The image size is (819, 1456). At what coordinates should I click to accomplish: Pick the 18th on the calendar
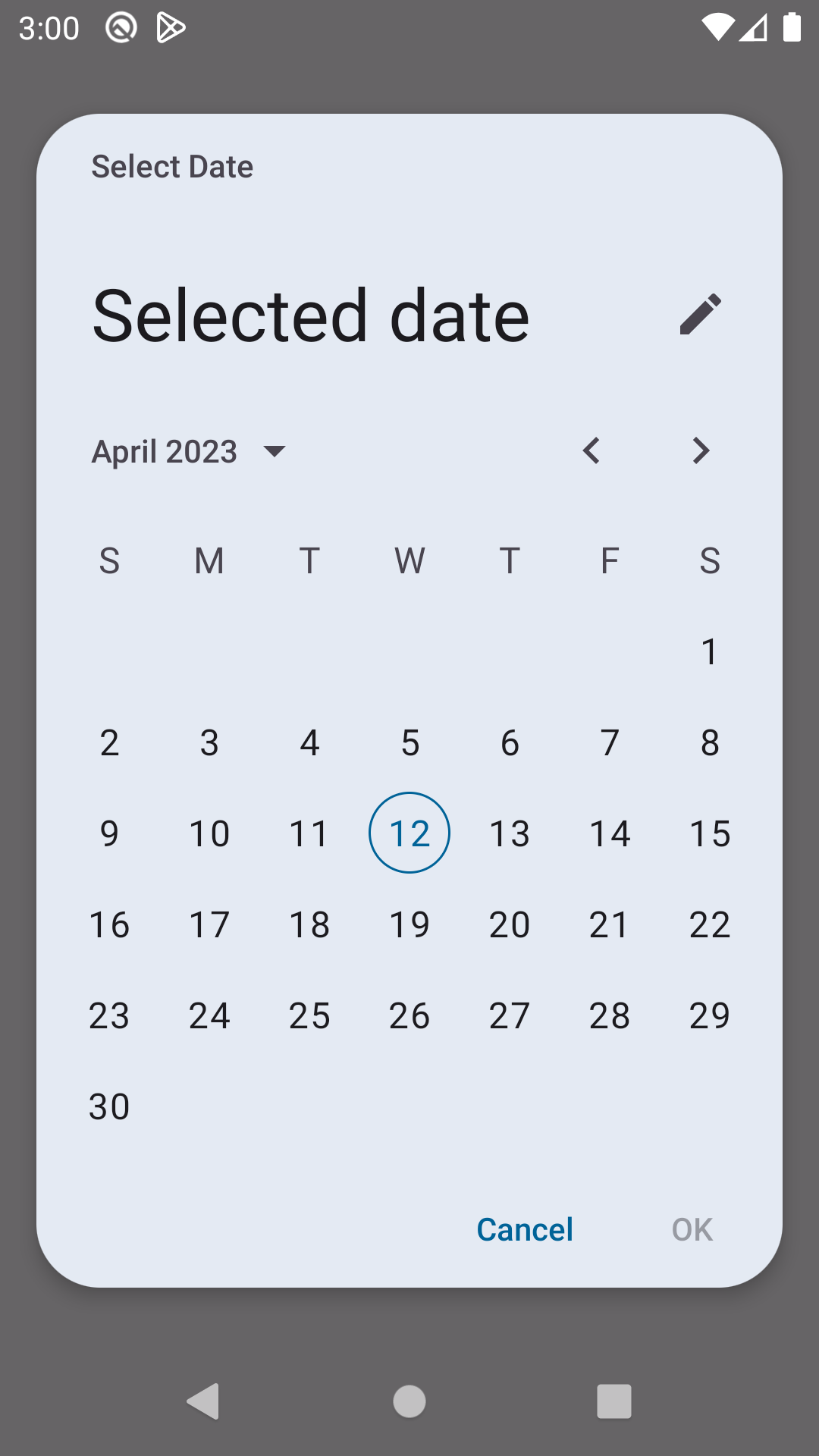[309, 924]
